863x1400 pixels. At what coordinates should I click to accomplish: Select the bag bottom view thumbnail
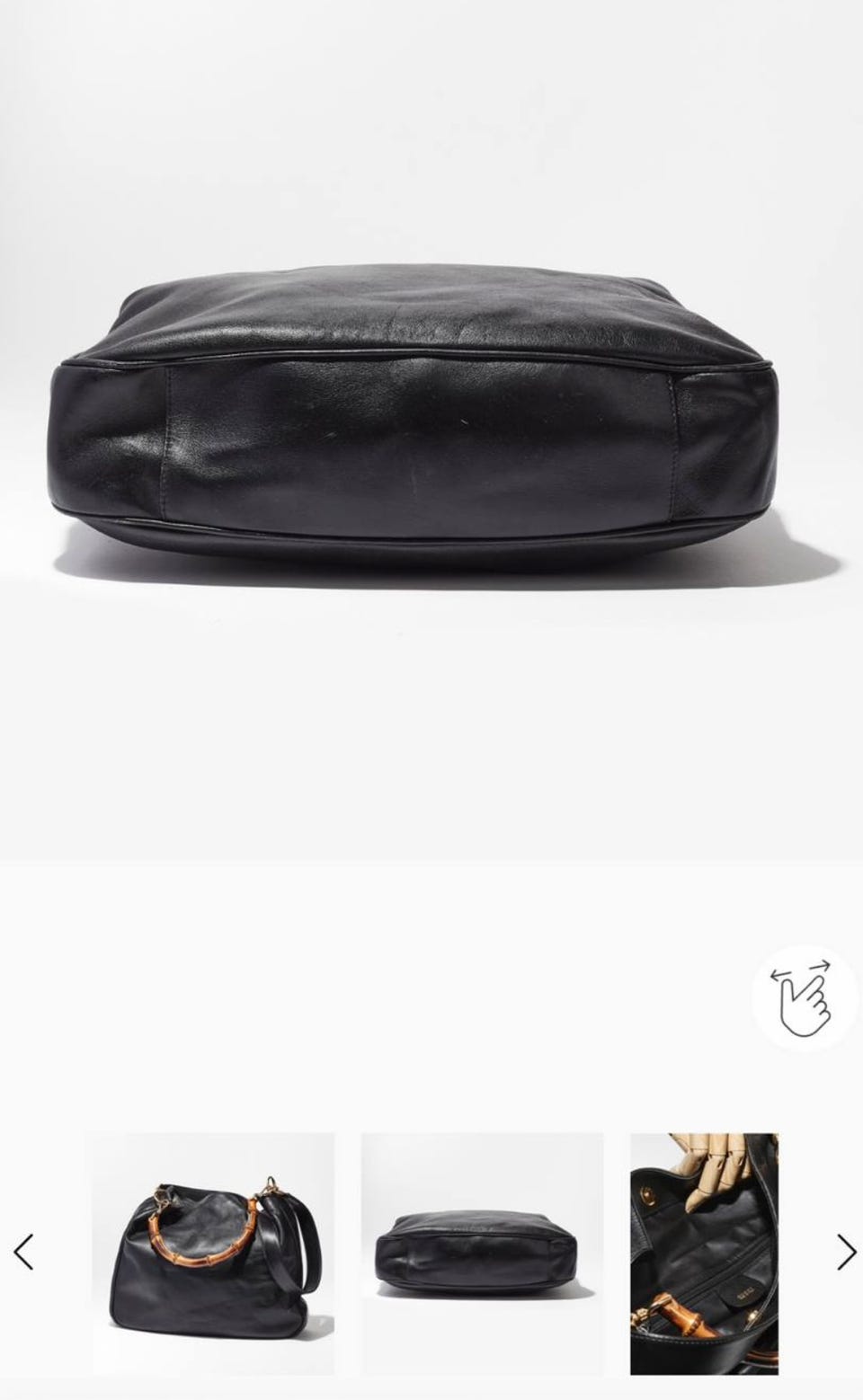[482, 1254]
